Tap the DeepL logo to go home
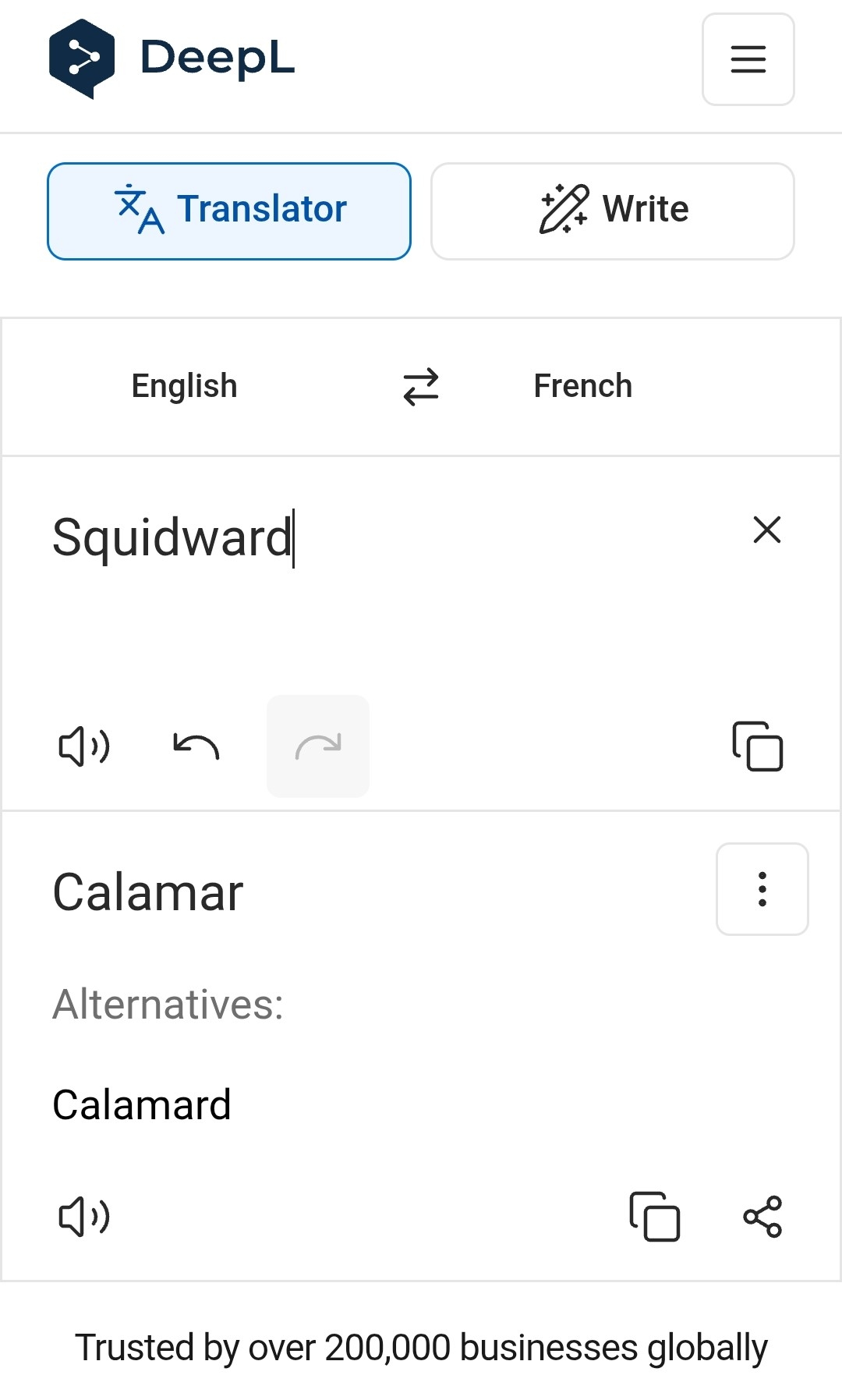This screenshot has width=842, height=1400. (x=172, y=58)
